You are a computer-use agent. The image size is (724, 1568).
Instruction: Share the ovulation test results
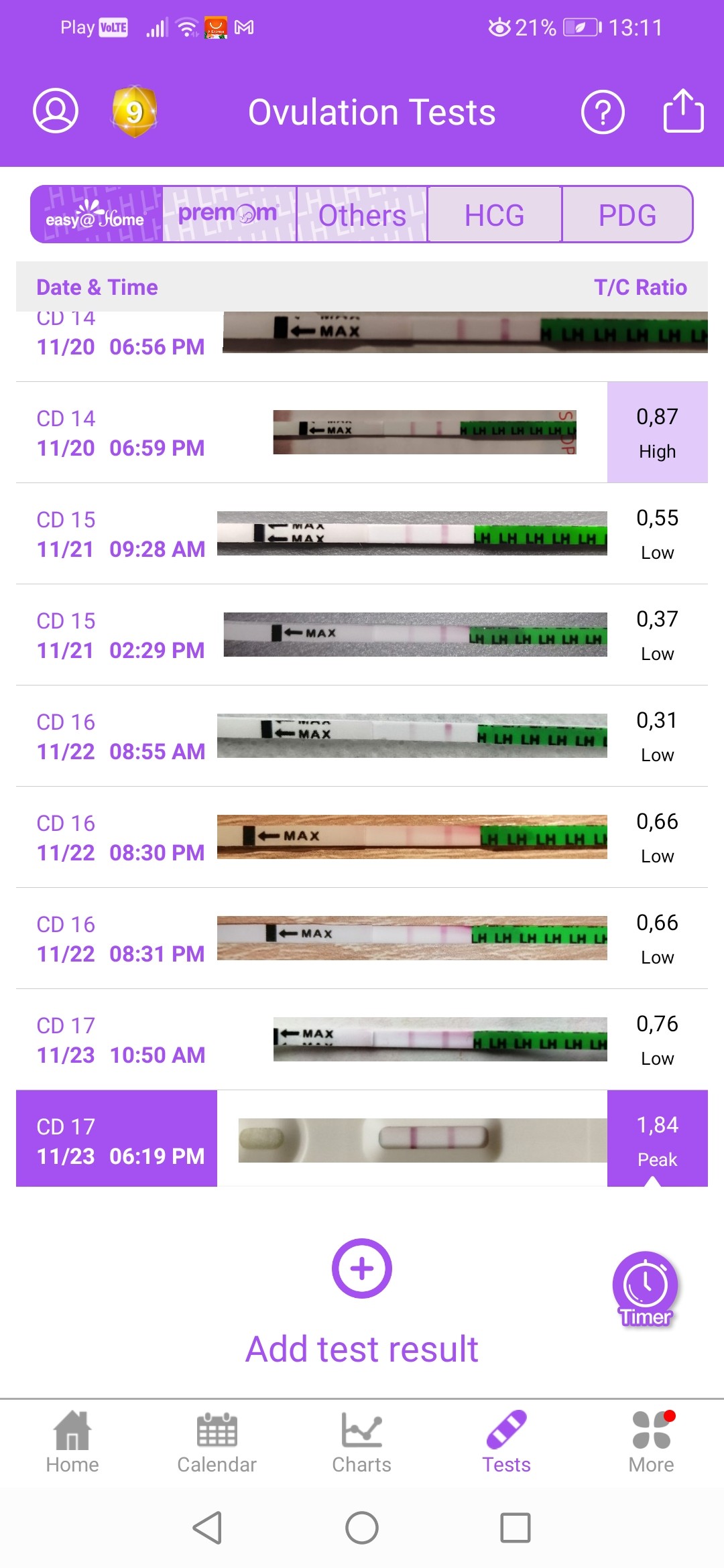point(683,111)
